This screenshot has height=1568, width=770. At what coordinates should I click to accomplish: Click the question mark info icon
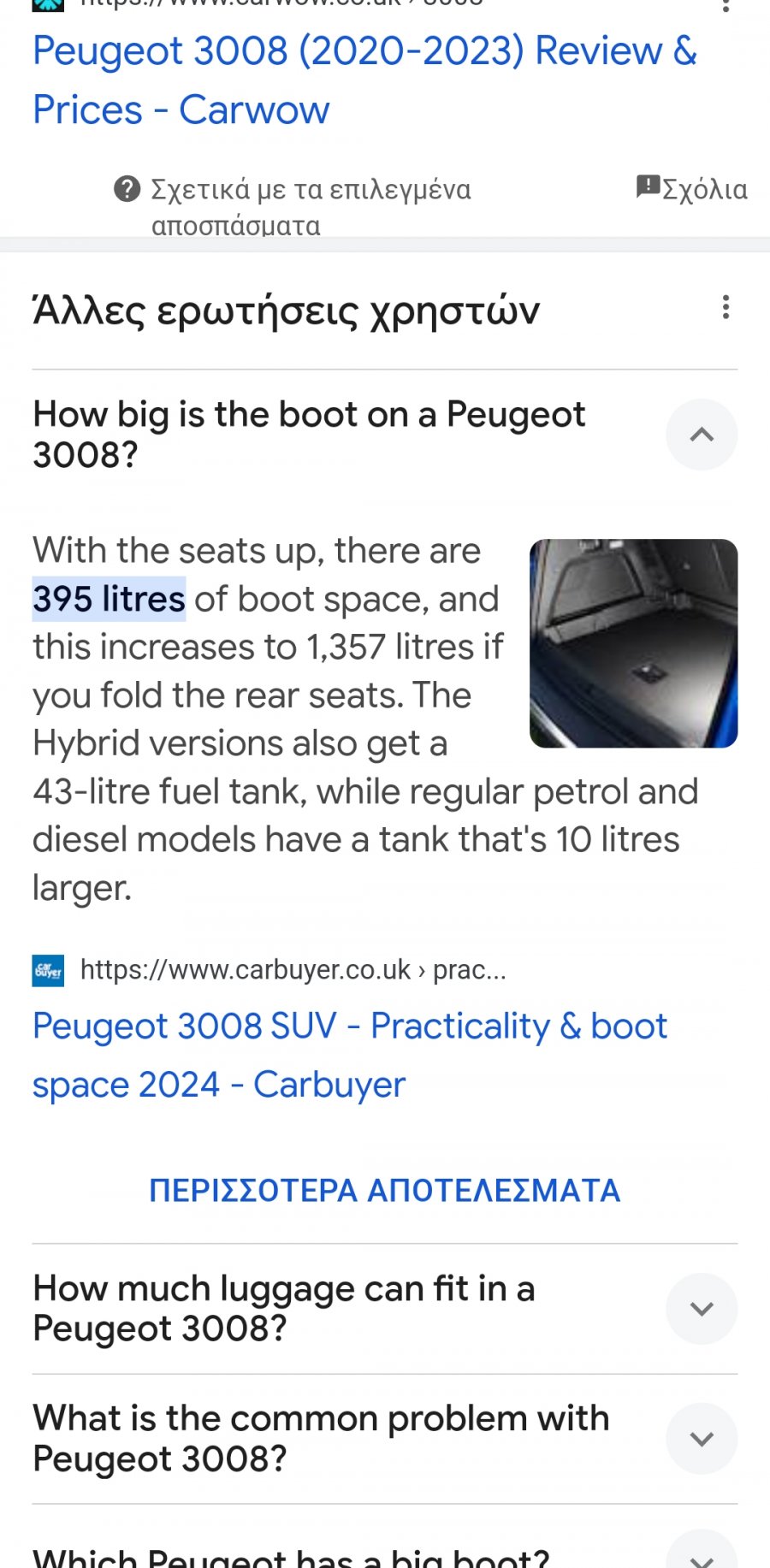click(127, 188)
